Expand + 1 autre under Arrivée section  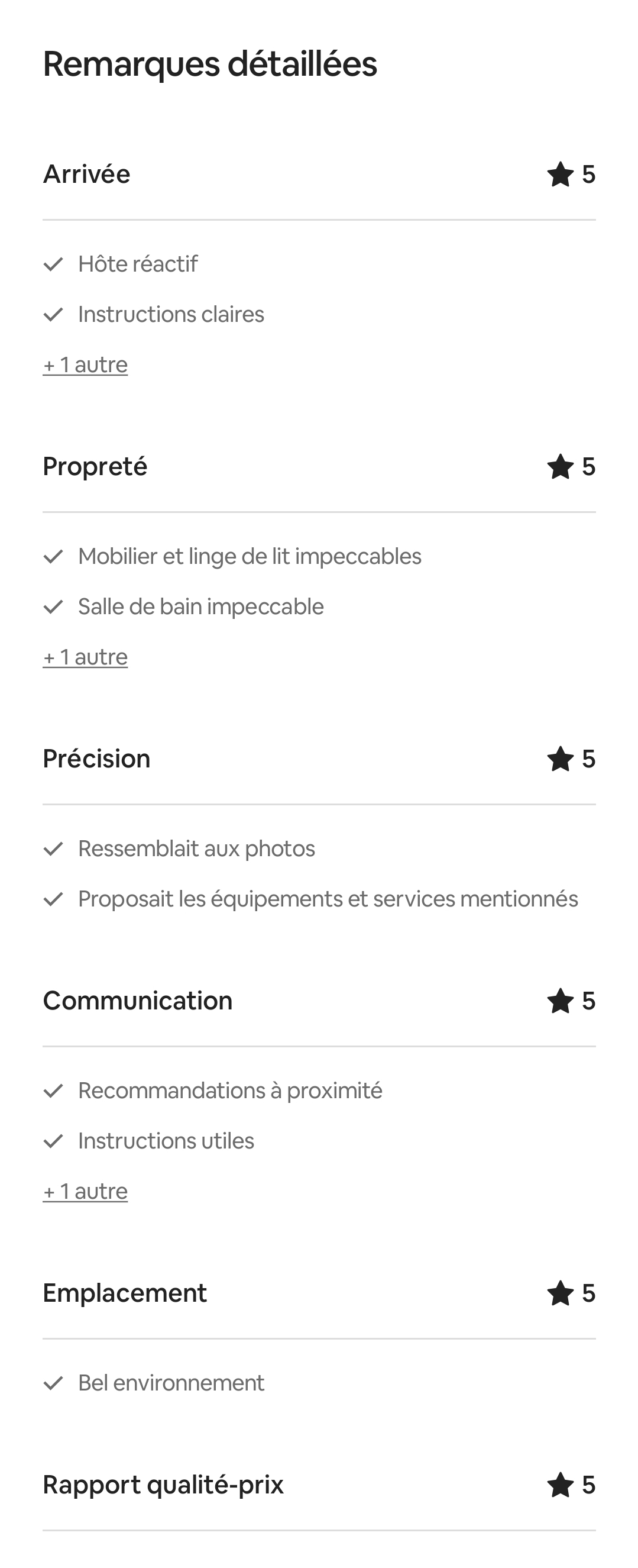[x=85, y=364]
